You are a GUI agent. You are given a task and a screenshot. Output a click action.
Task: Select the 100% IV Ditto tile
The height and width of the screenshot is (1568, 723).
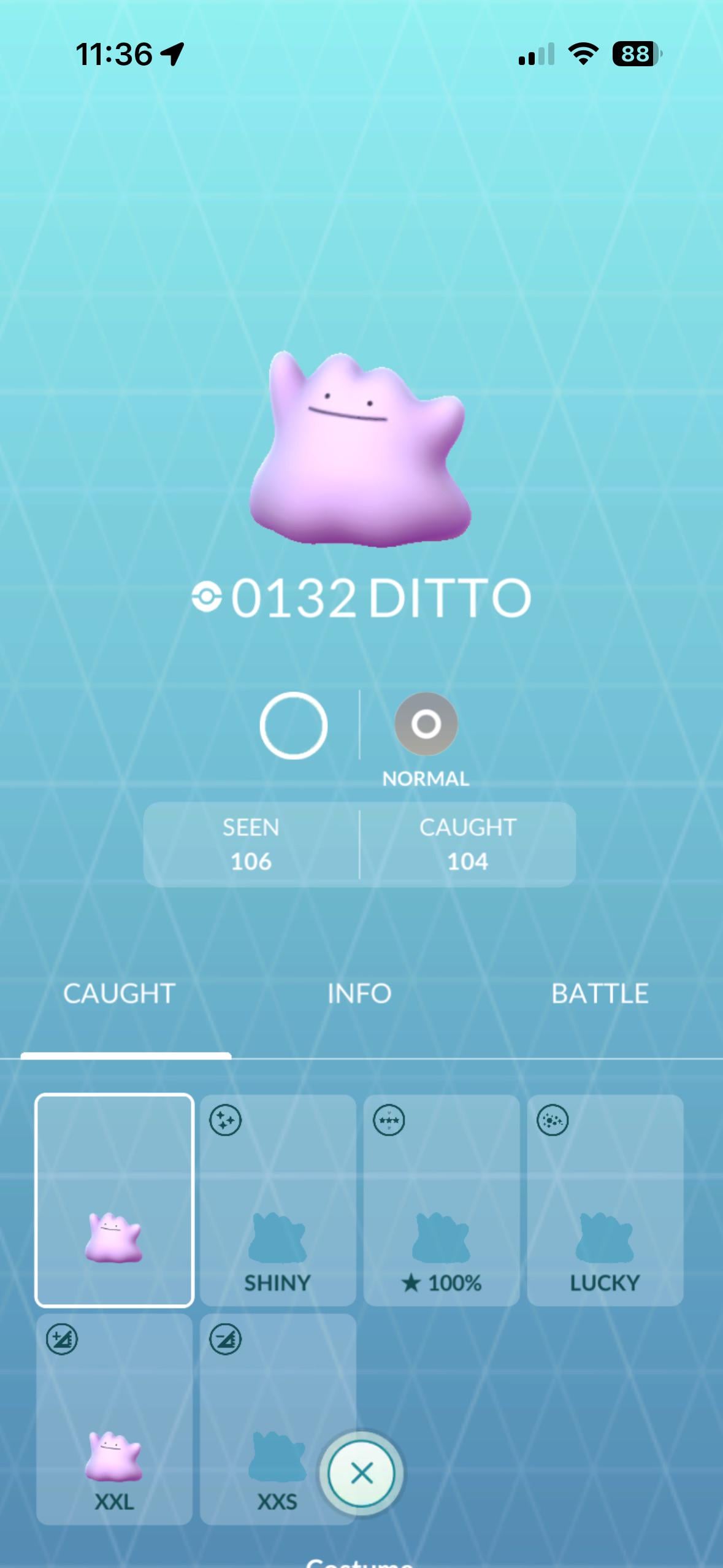click(442, 1199)
